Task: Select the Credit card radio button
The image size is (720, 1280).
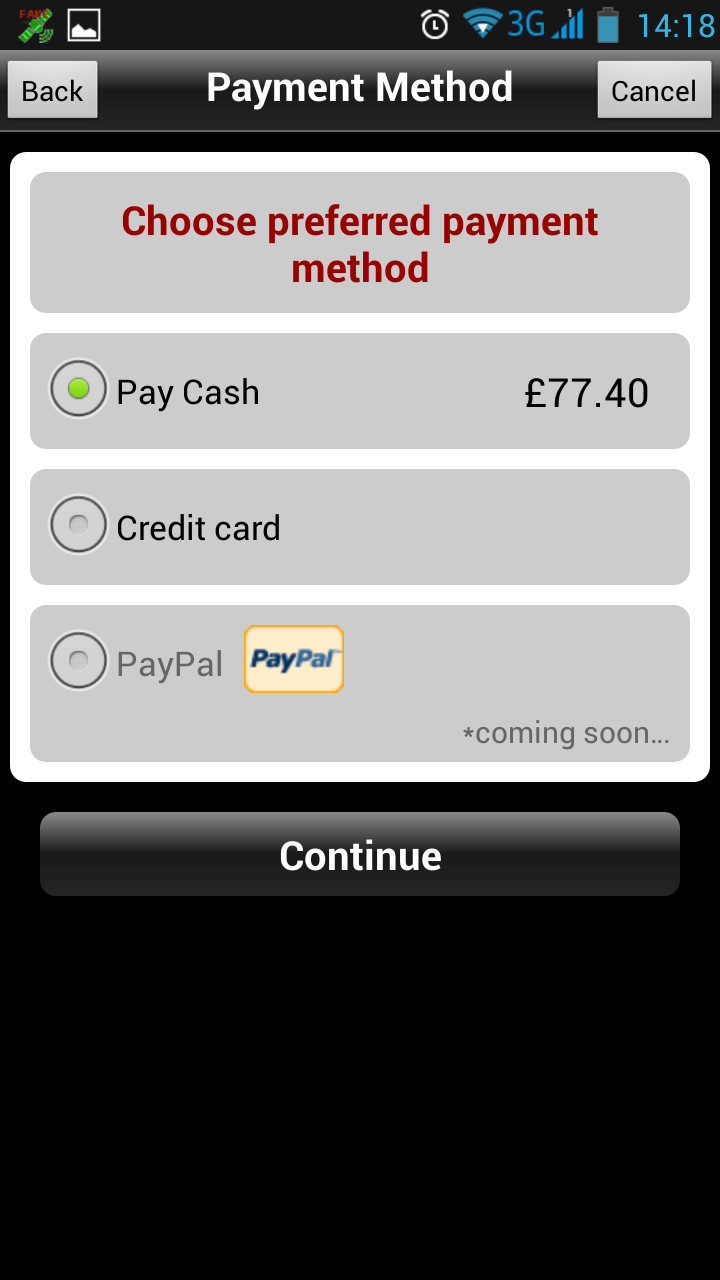Action: click(77, 524)
